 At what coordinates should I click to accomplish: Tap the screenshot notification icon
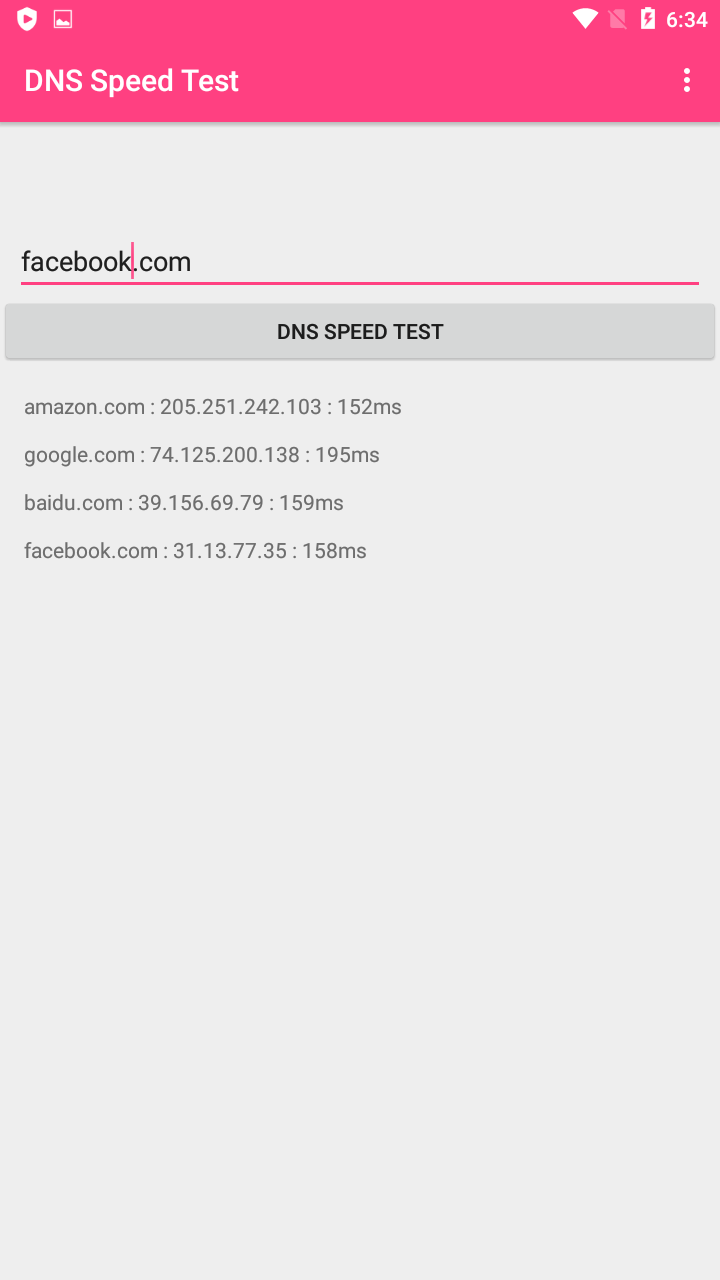click(62, 17)
